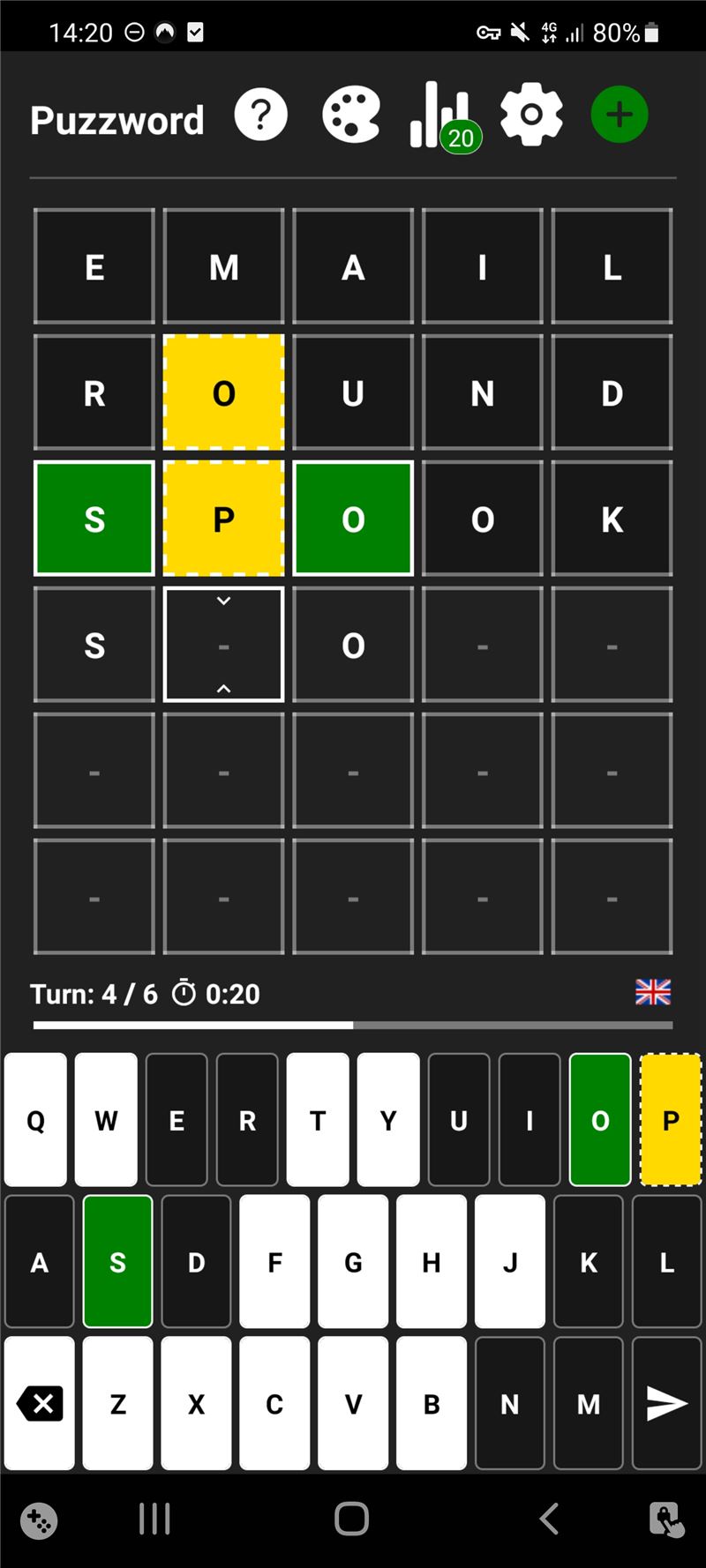Type the letter T on the keyboard

tap(318, 1120)
